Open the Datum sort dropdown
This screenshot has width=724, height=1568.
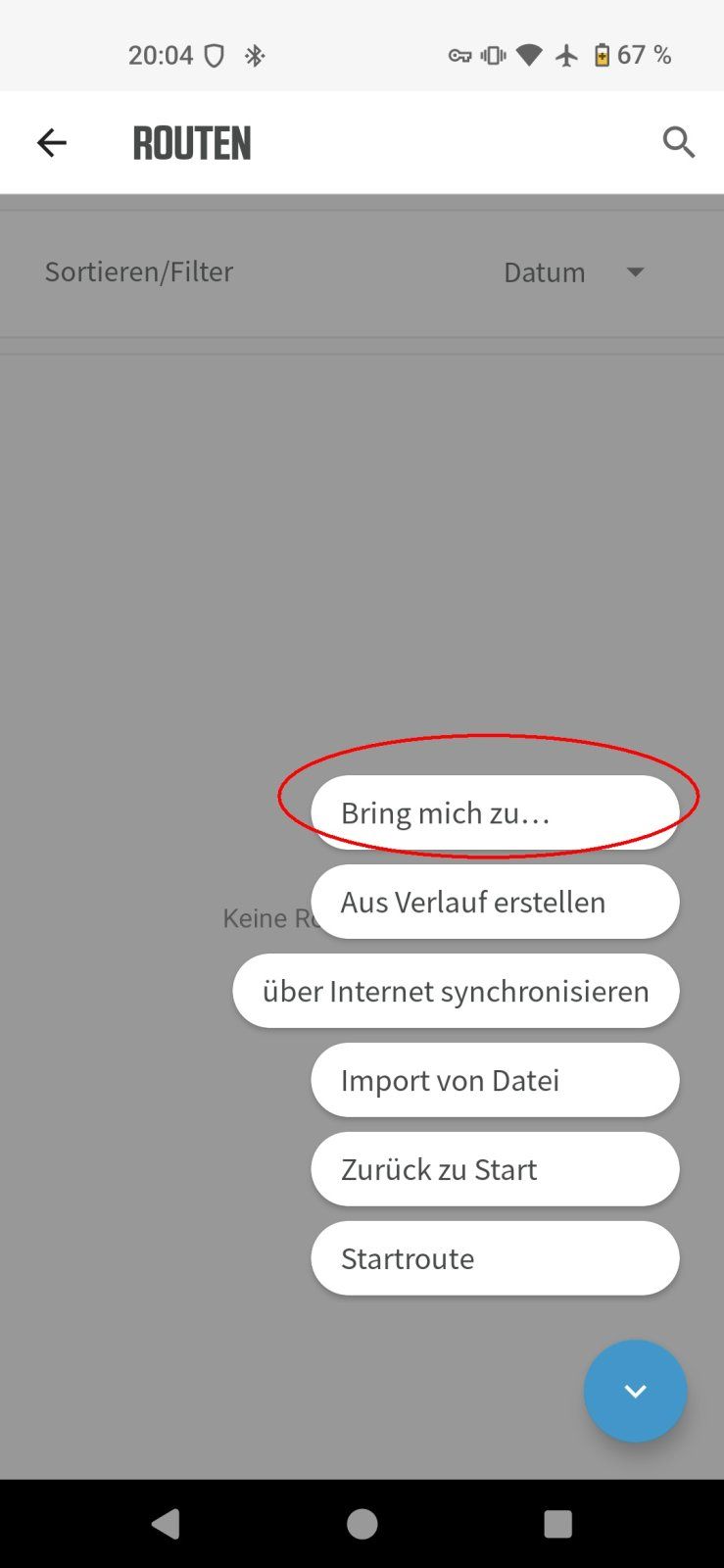pyautogui.click(x=573, y=272)
